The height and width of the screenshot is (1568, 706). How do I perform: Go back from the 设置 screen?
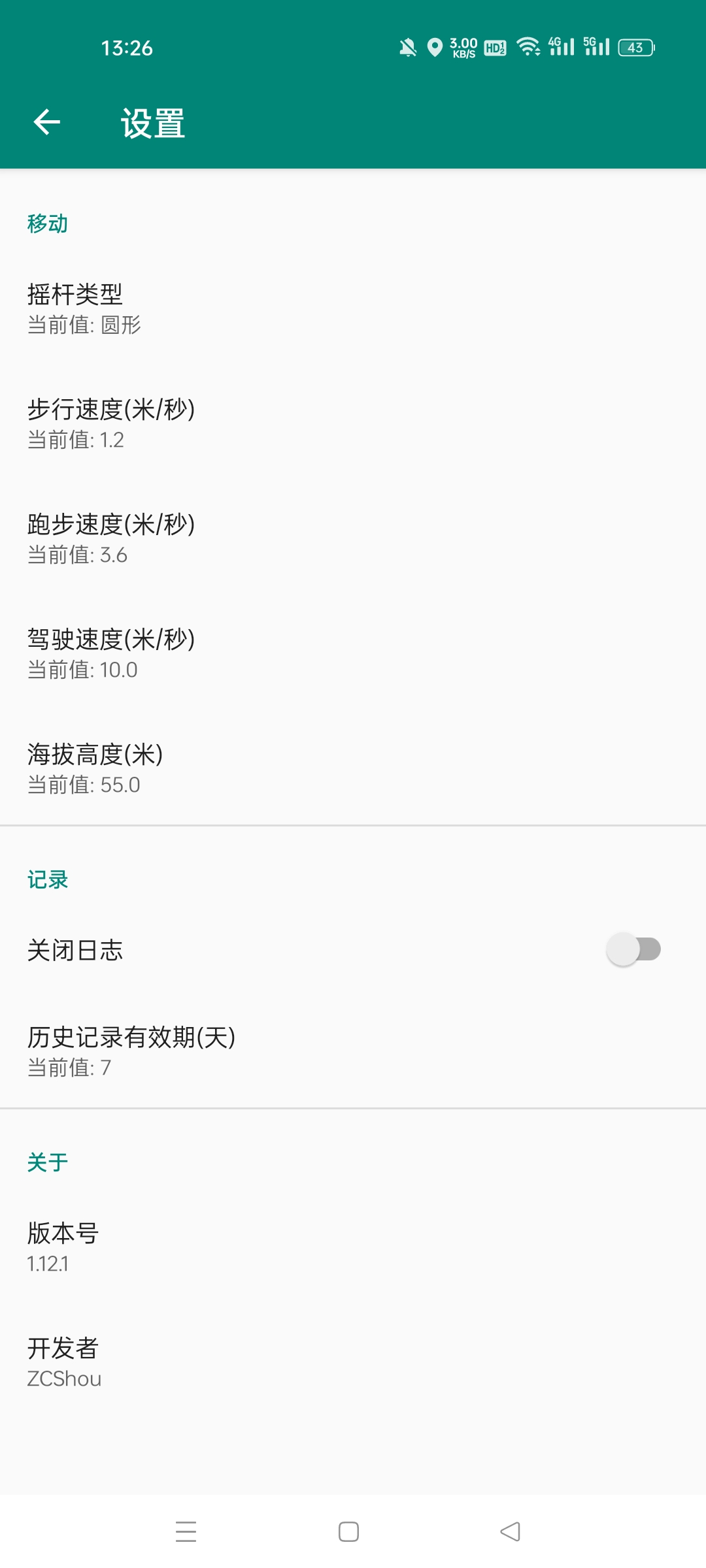(x=47, y=122)
